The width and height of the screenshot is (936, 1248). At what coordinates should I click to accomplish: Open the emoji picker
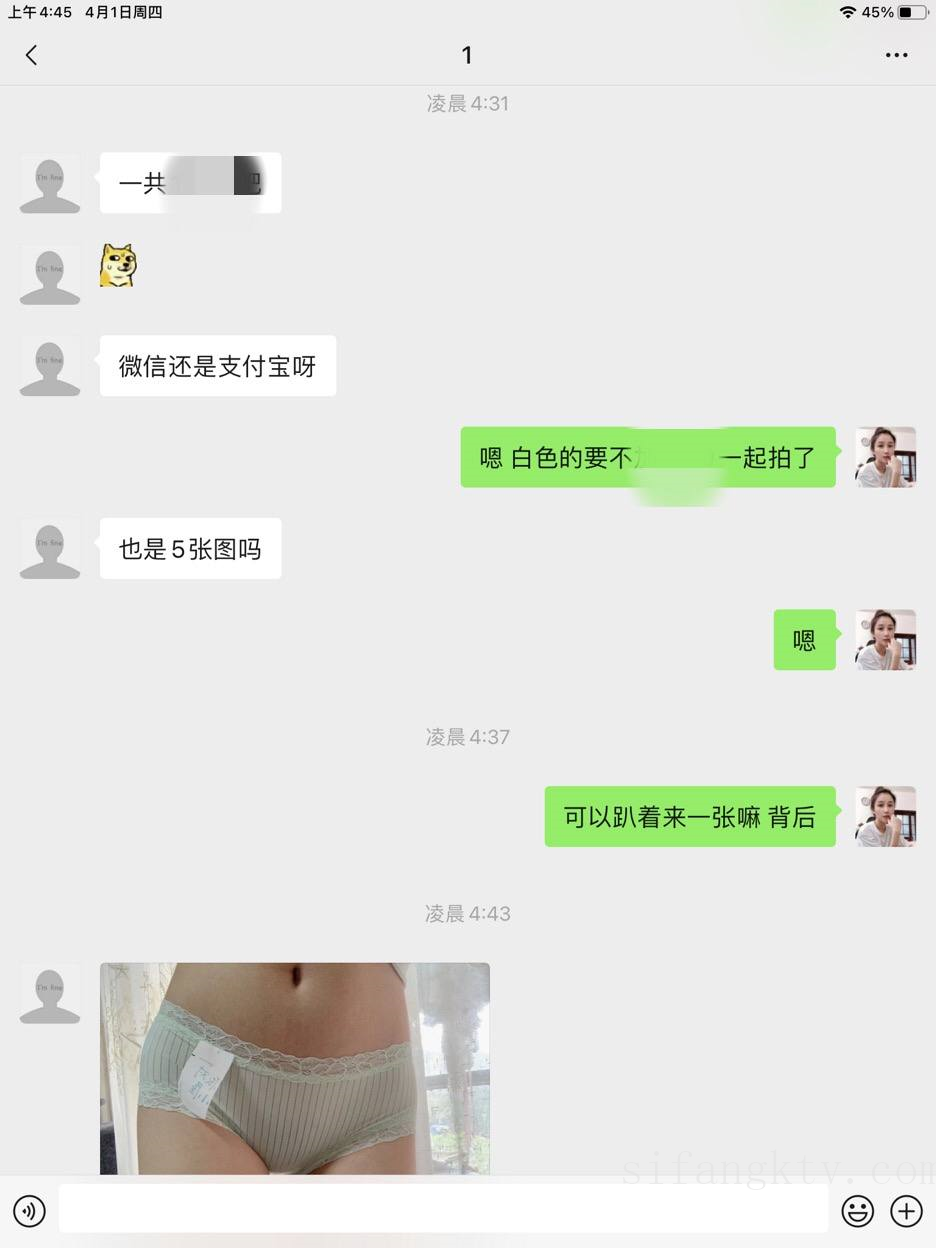[857, 1212]
